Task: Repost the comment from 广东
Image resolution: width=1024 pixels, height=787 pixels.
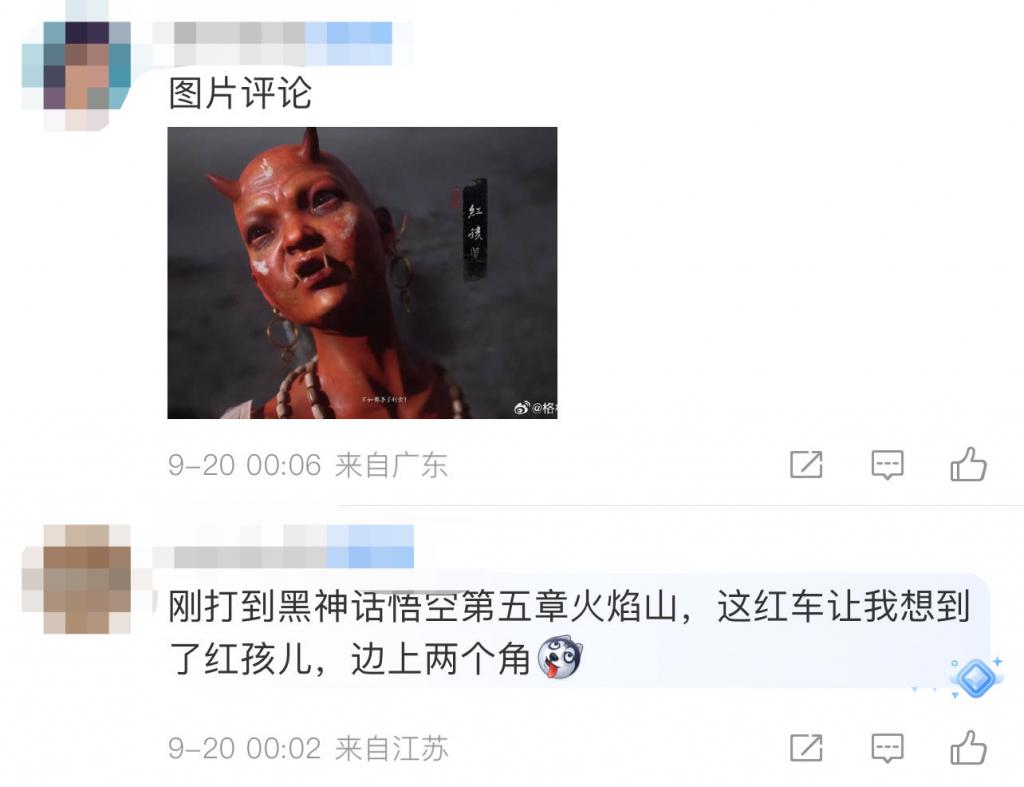Action: pyautogui.click(x=806, y=465)
